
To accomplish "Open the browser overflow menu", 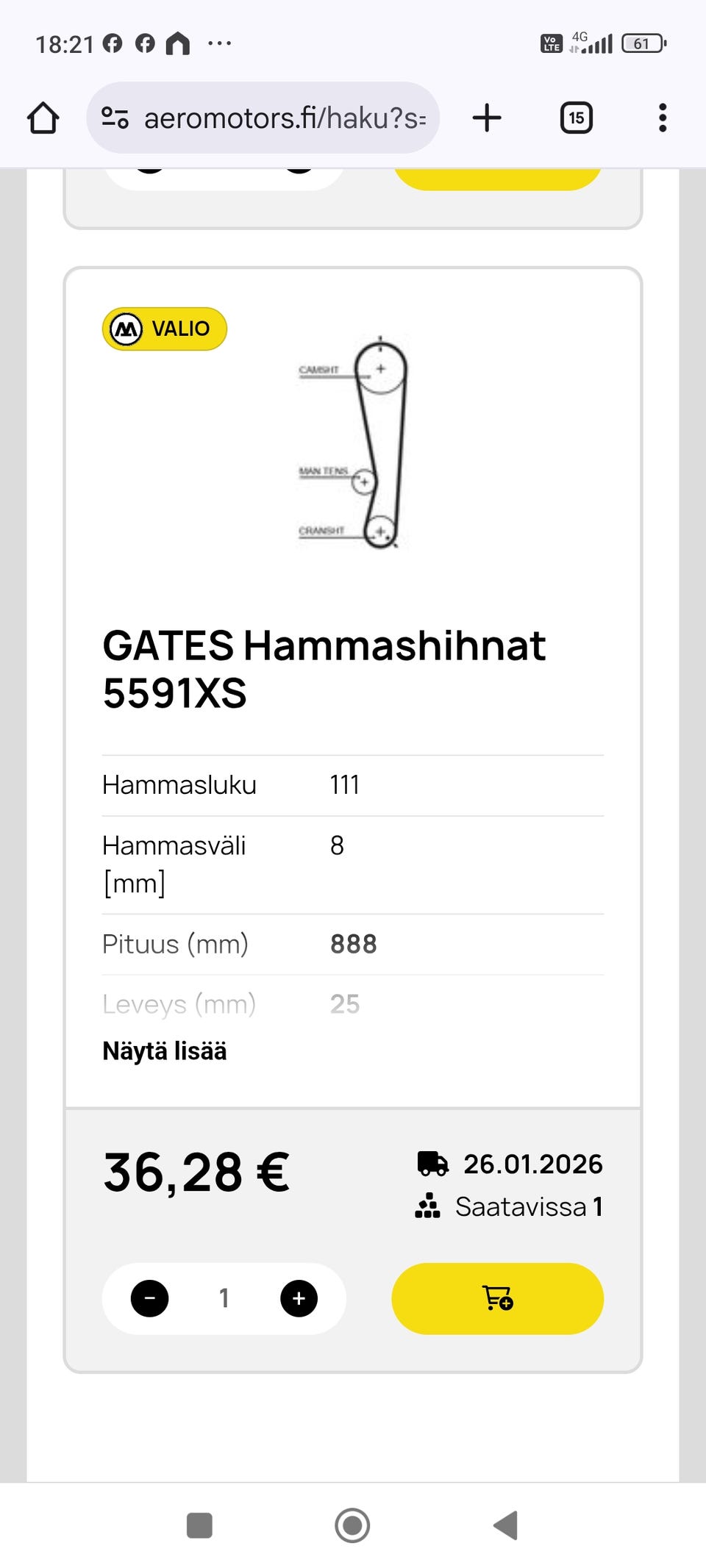I will [663, 118].
